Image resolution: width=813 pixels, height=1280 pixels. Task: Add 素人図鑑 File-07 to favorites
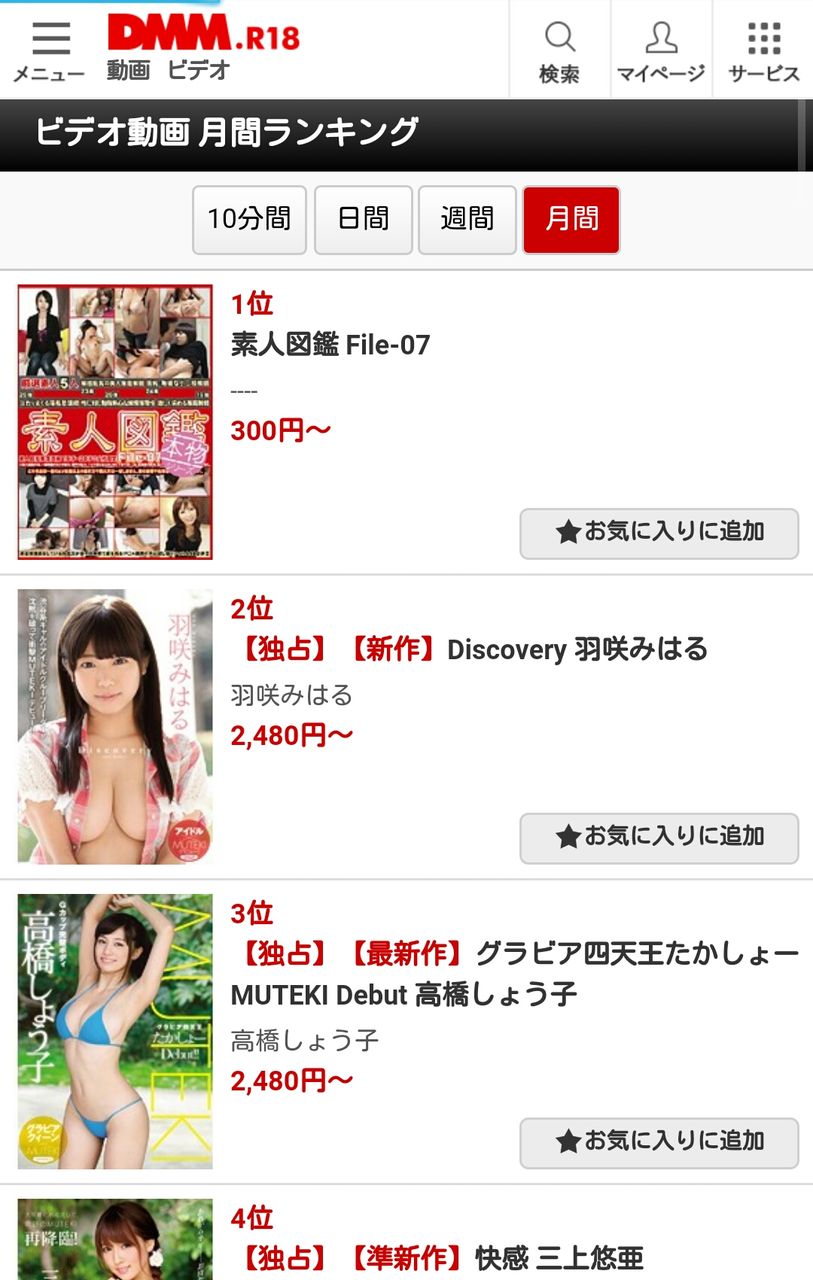[x=659, y=533]
